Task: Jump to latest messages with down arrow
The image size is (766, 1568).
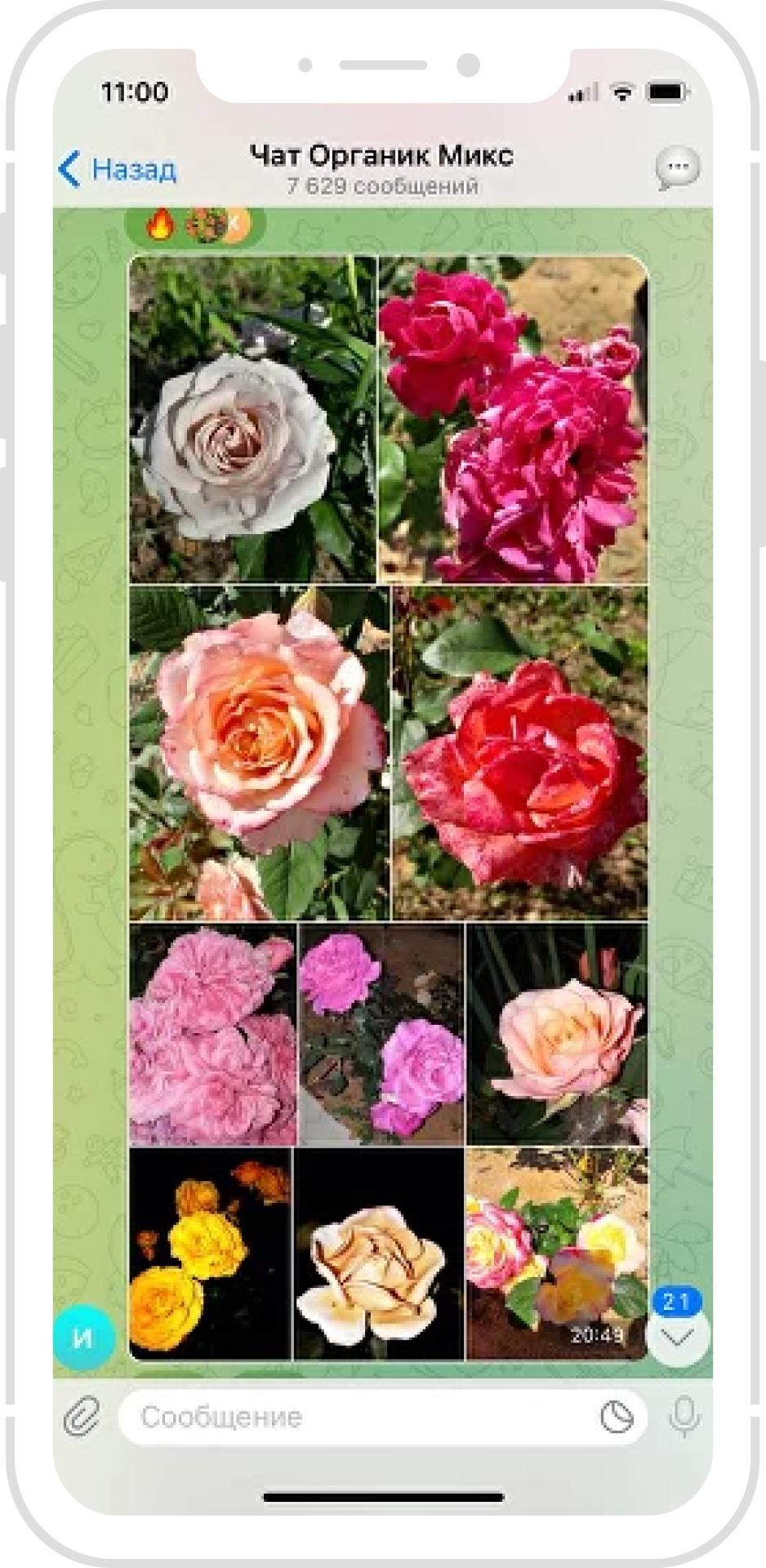Action: coord(677,1336)
